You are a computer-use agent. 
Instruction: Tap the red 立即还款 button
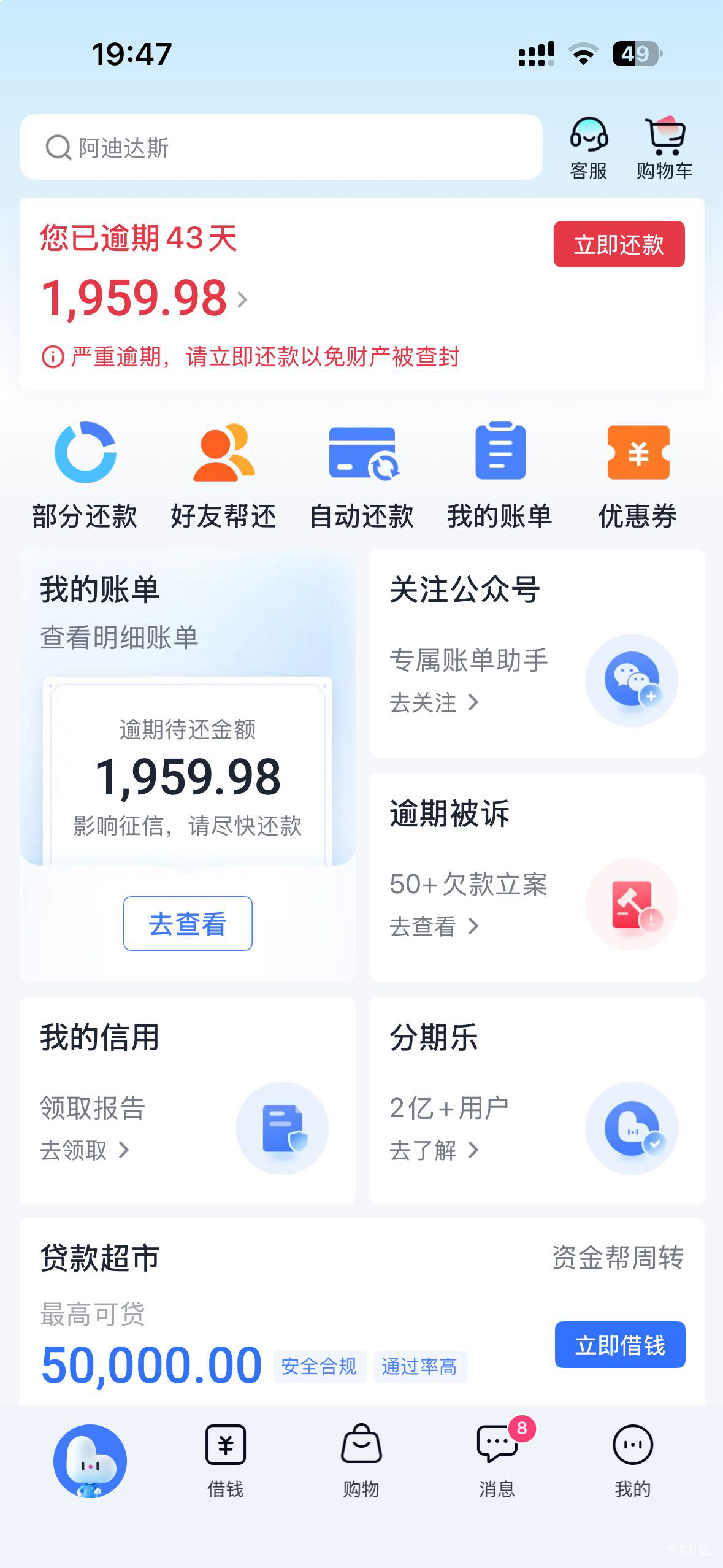pyautogui.click(x=619, y=244)
